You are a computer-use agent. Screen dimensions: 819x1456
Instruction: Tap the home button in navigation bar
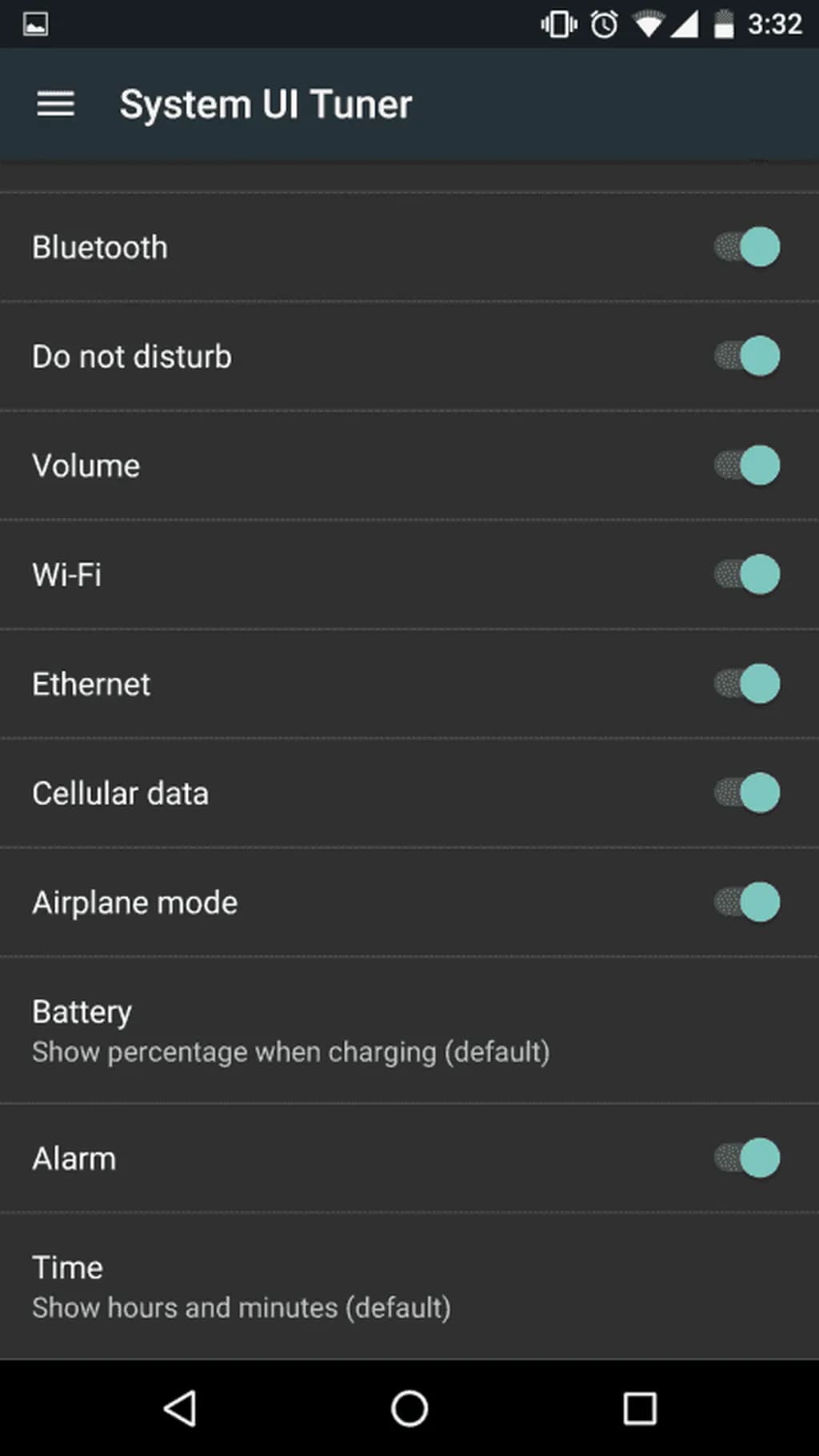(x=409, y=1408)
